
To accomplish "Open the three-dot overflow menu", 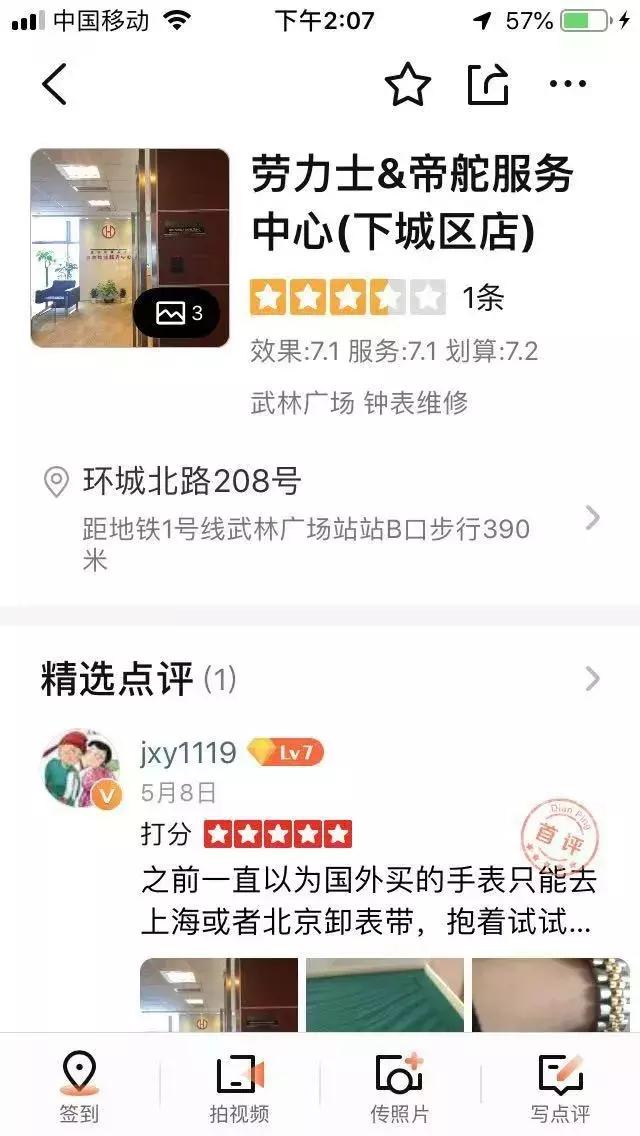I will pyautogui.click(x=567, y=85).
